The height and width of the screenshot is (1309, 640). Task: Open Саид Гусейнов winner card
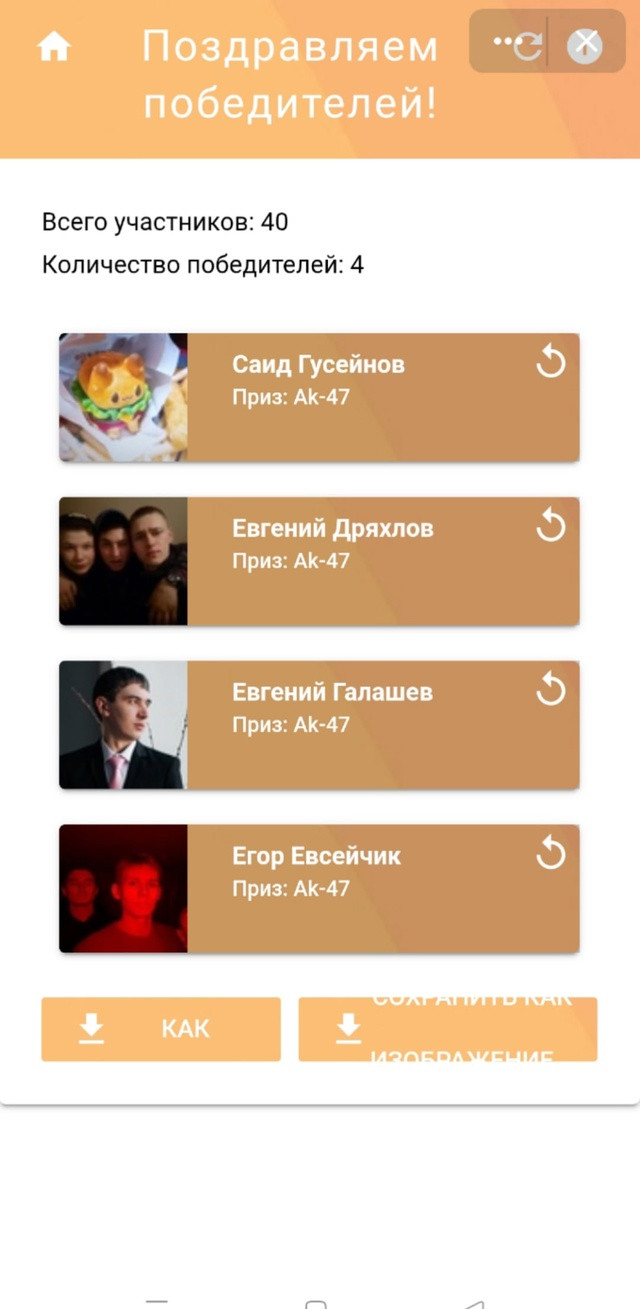tap(319, 397)
